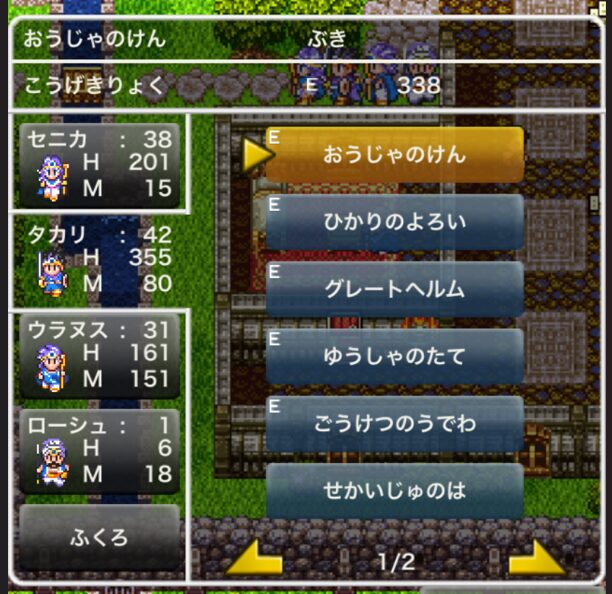612x594 pixels.
Task: Select おうじゃのけん item
Action: point(394,155)
